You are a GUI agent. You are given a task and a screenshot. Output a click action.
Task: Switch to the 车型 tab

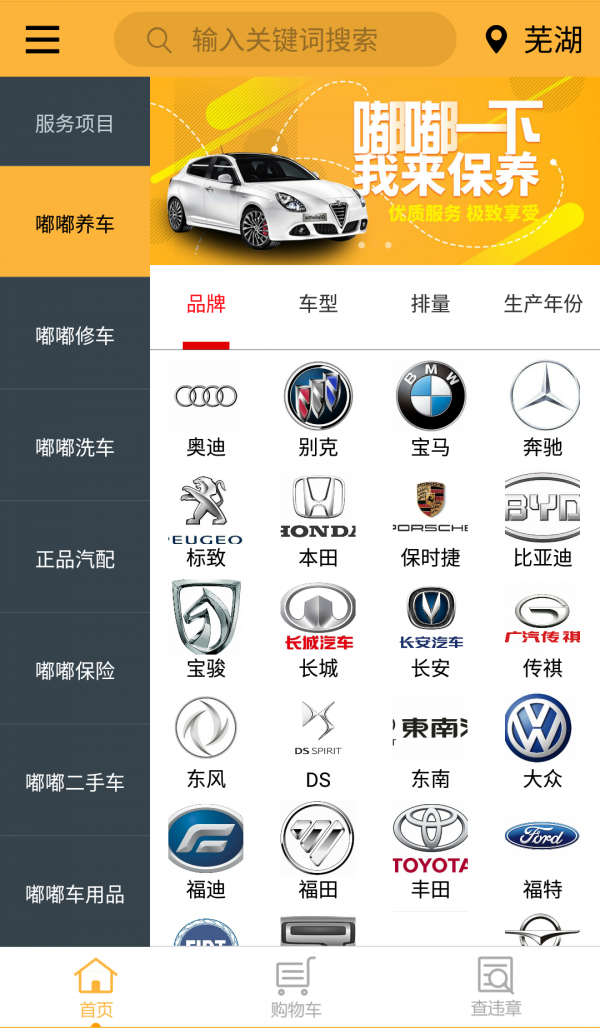[318, 304]
